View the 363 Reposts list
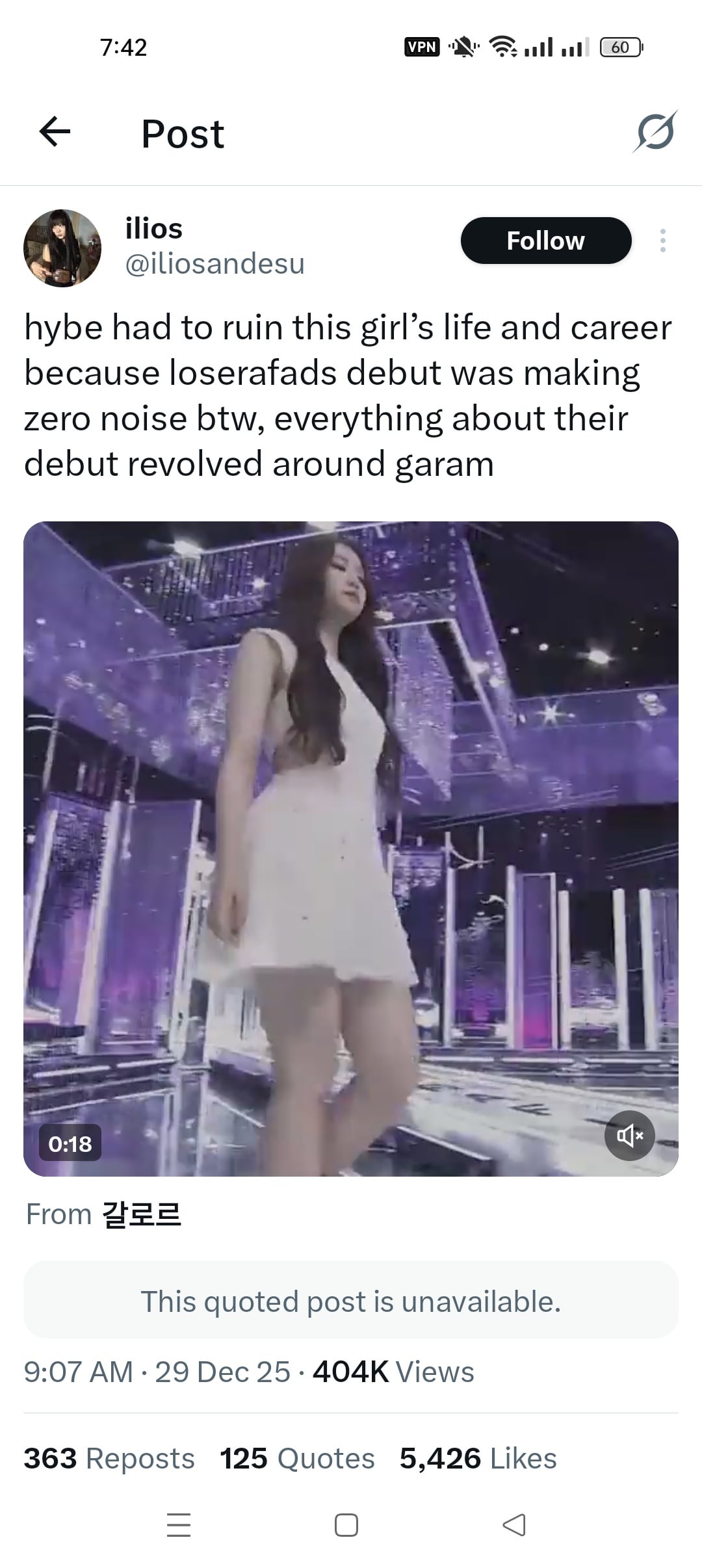This screenshot has width=702, height=1568. pos(109,1458)
